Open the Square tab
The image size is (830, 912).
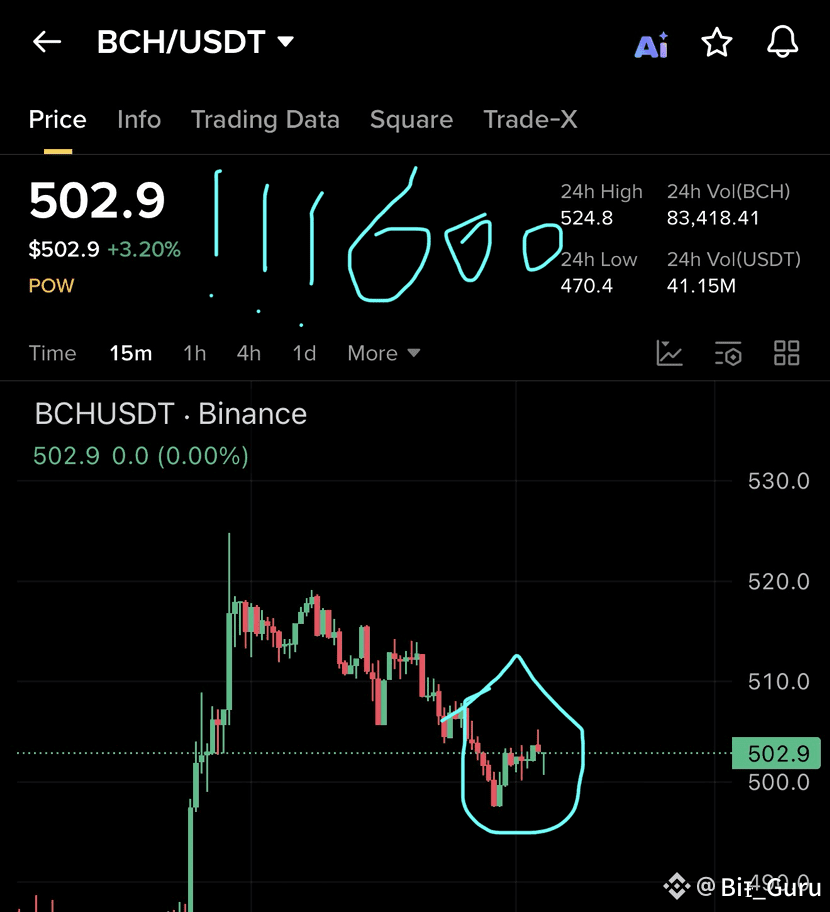pos(411,120)
